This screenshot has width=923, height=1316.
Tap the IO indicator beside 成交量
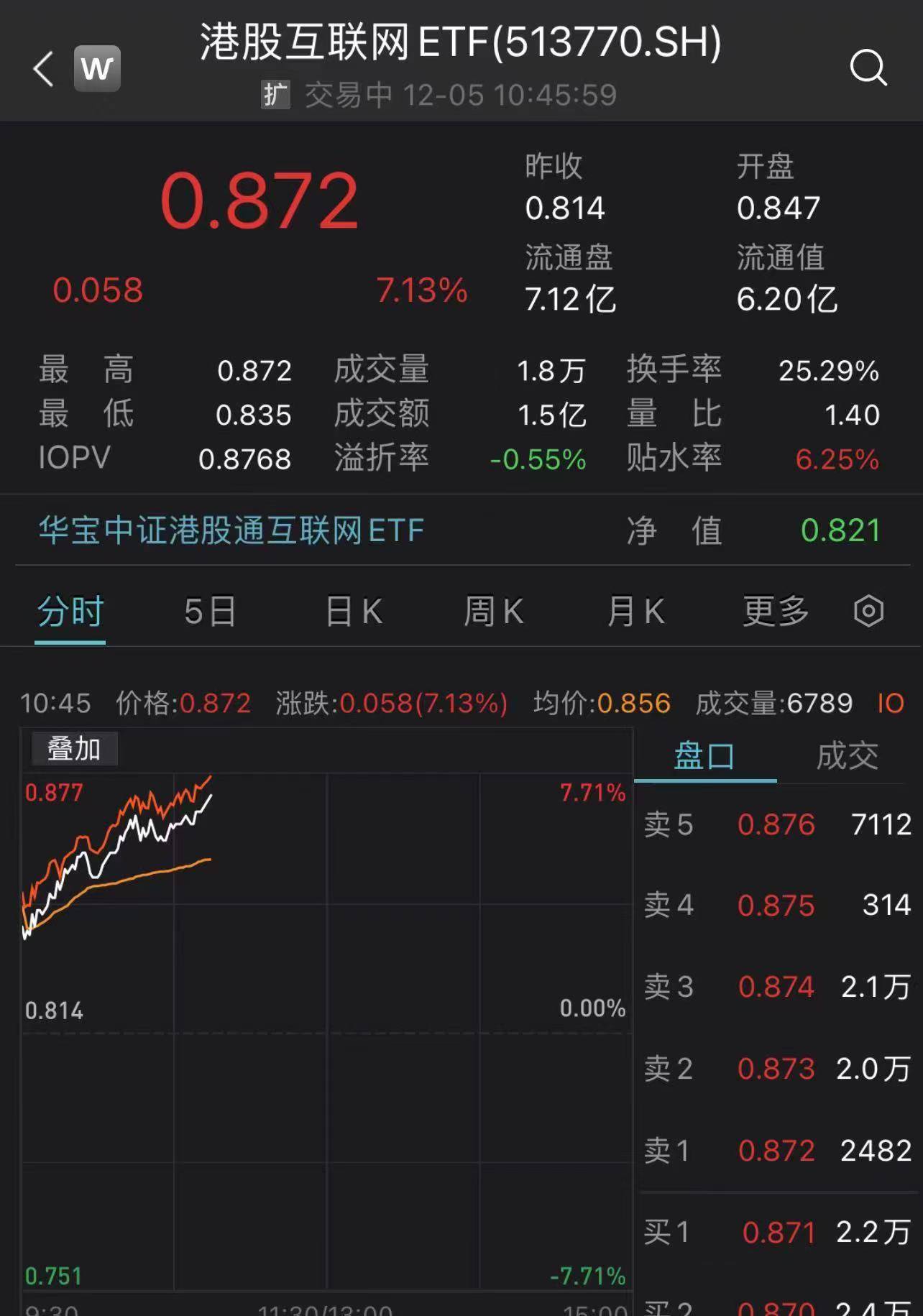point(889,704)
